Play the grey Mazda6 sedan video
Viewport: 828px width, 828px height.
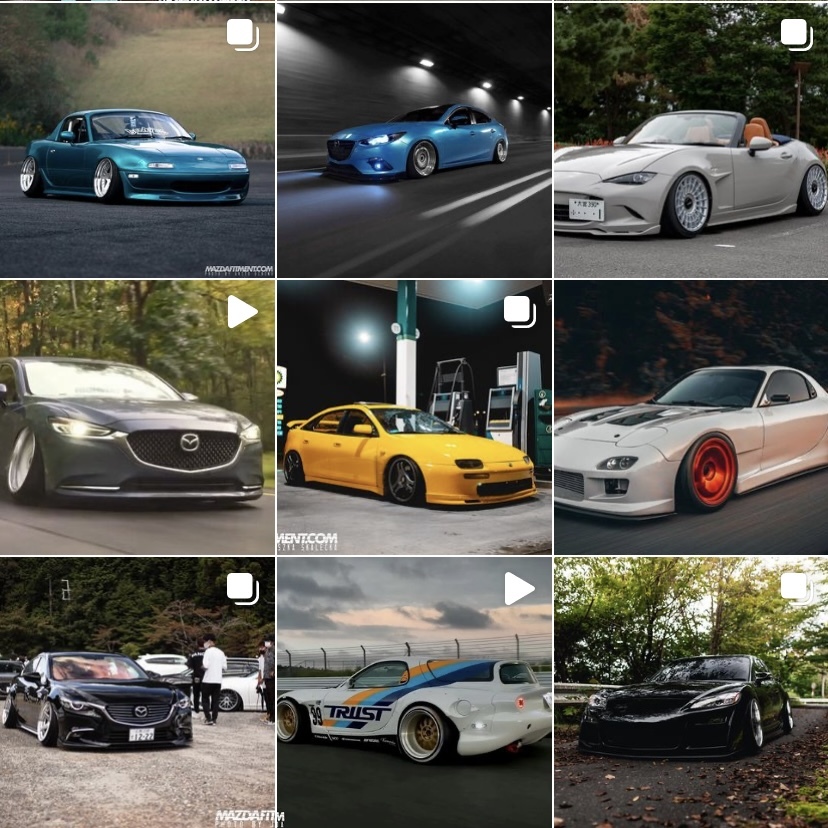[x=137, y=417]
